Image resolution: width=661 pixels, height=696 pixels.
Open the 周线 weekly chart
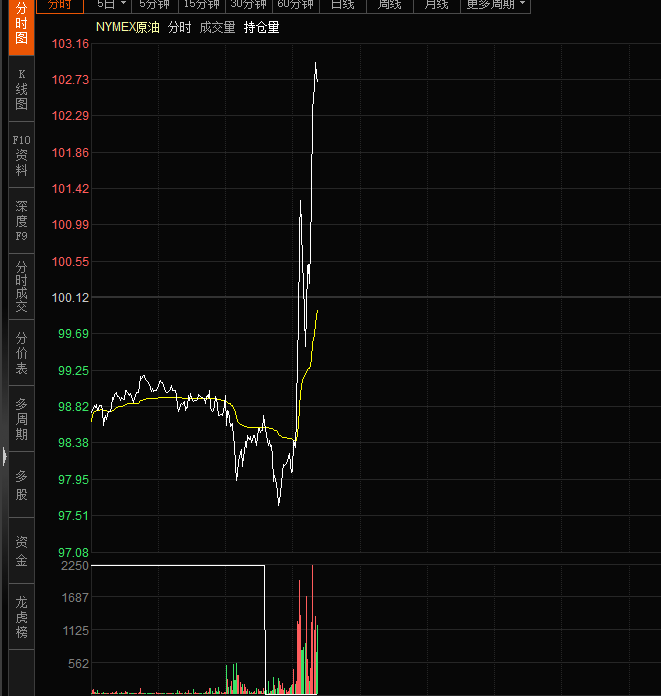tap(389, 5)
